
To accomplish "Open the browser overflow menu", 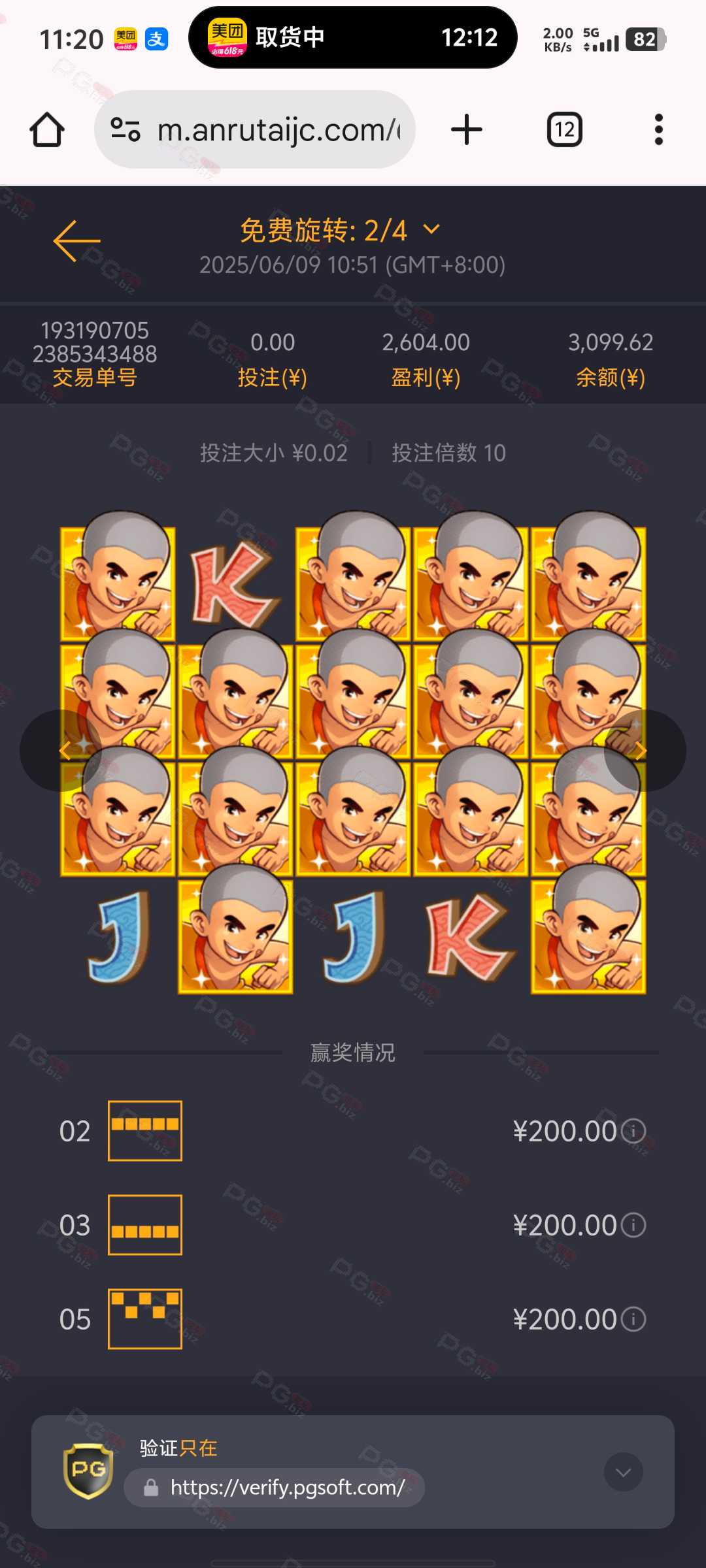I will pos(659,129).
